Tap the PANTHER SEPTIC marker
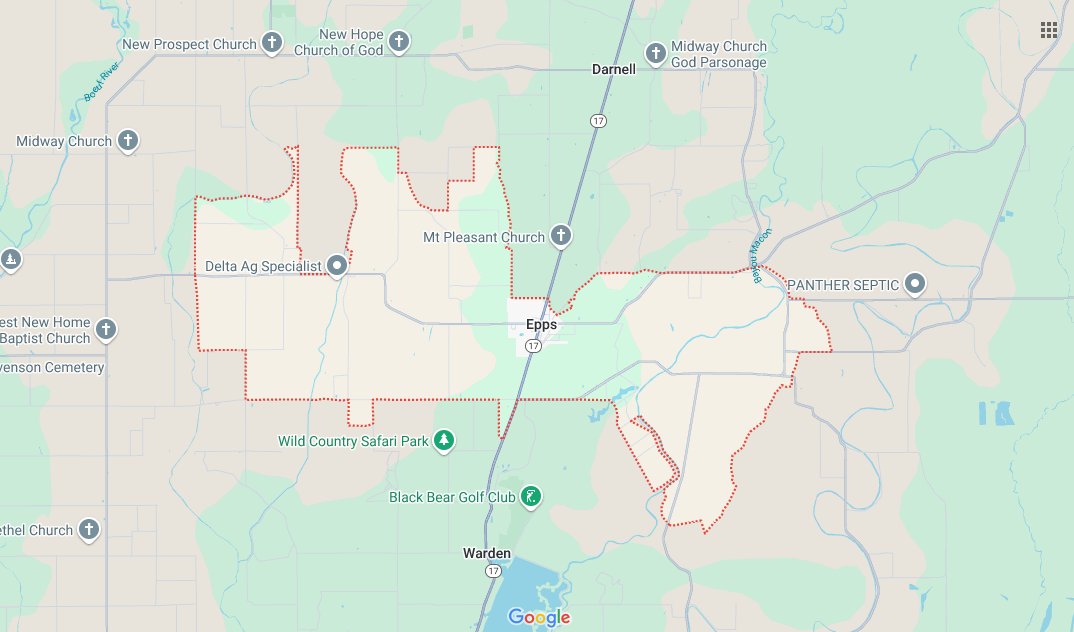Screen dimensions: 1074x632 914,285
